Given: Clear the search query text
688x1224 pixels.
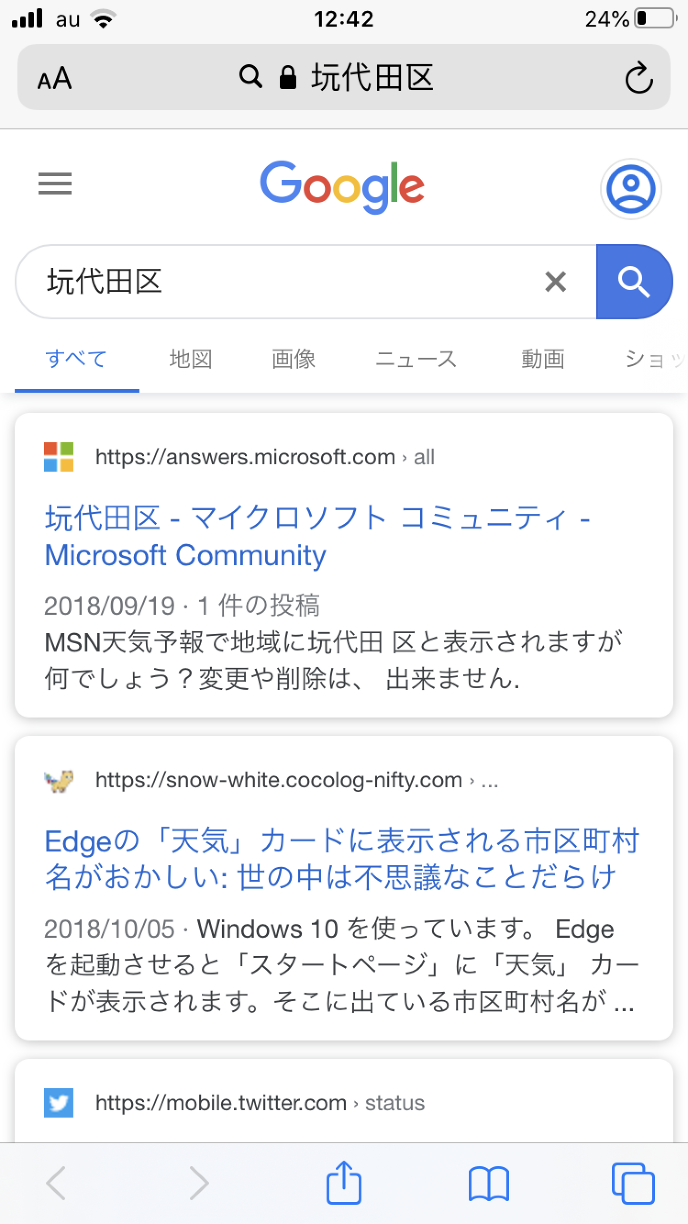Looking at the screenshot, I should point(555,282).
